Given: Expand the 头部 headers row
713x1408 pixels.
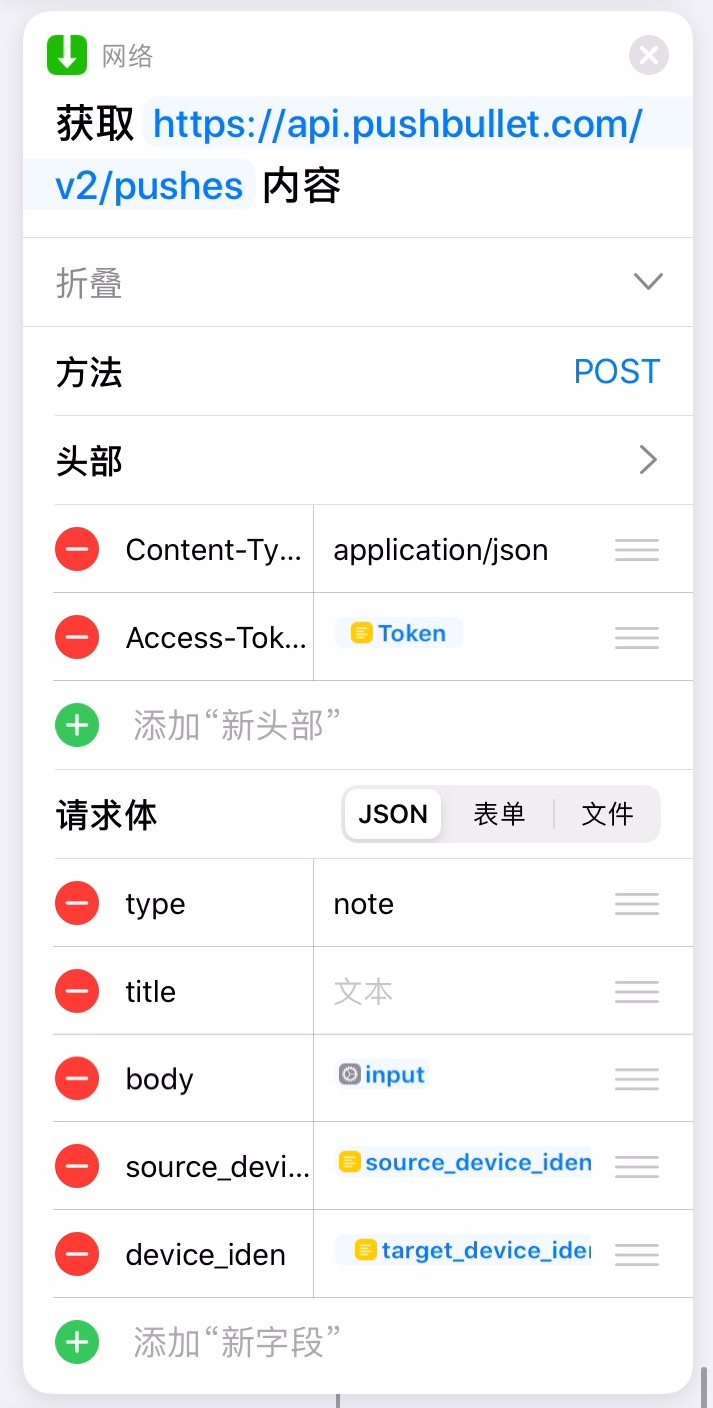Looking at the screenshot, I should (648, 460).
